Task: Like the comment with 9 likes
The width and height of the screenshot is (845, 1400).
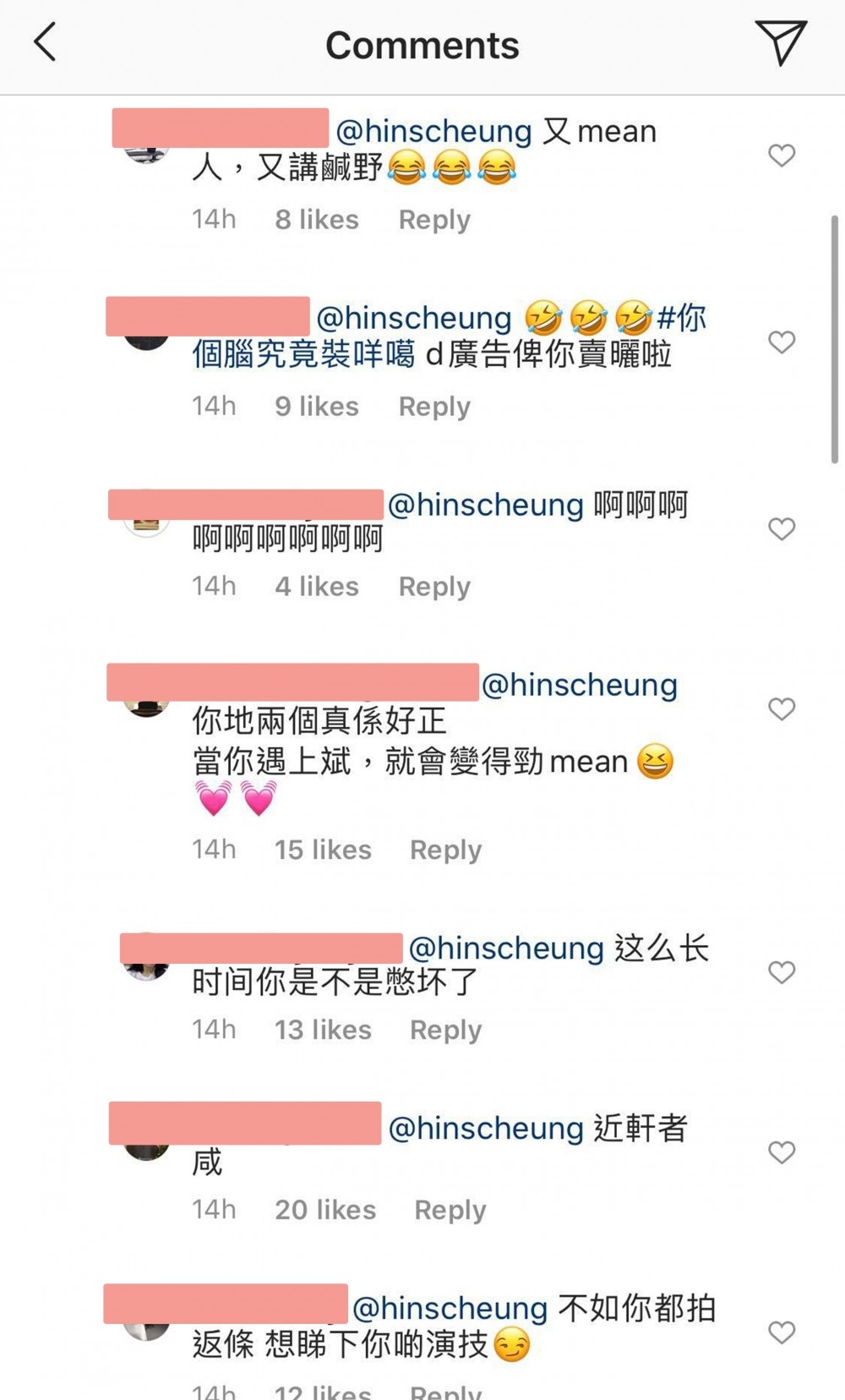Action: pos(782,342)
